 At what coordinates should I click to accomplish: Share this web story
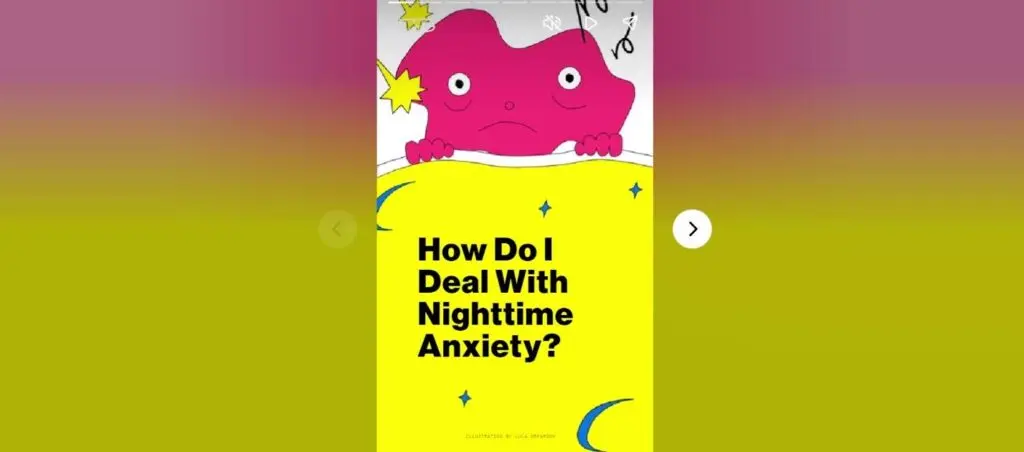click(x=628, y=22)
